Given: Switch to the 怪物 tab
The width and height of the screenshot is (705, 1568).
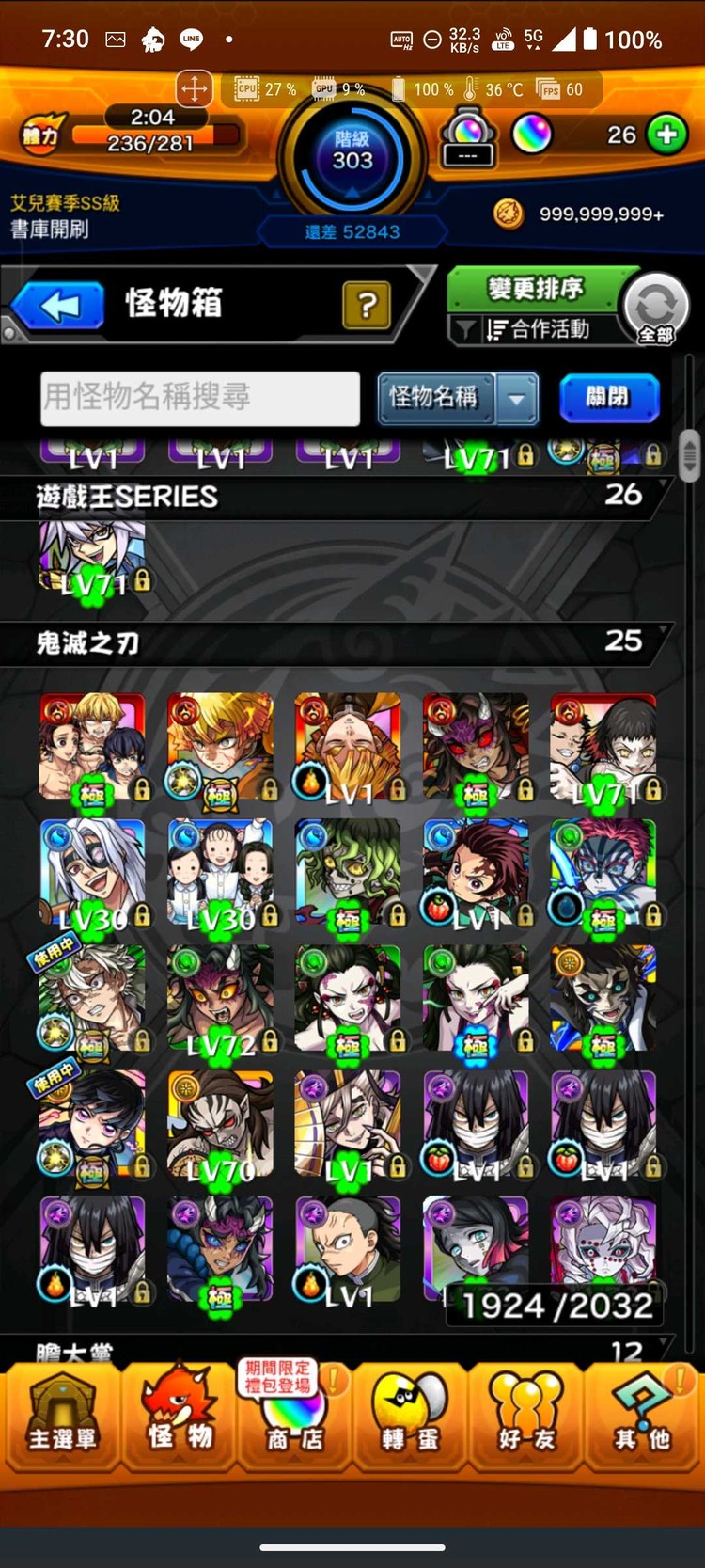Looking at the screenshot, I should pyautogui.click(x=179, y=1415).
